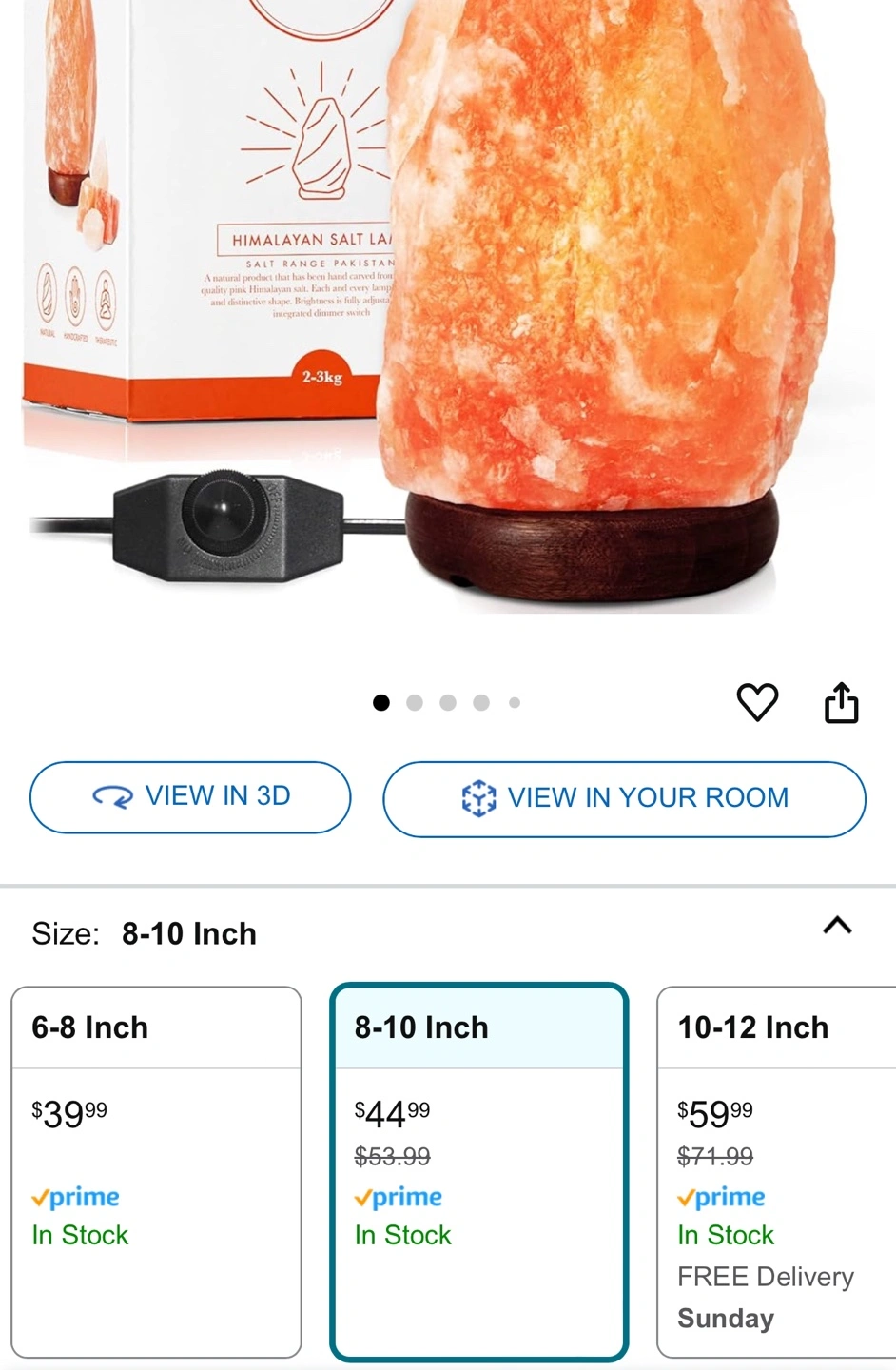The width and height of the screenshot is (896, 1370).
Task: Jump to the second image page dot
Action: pos(415,703)
